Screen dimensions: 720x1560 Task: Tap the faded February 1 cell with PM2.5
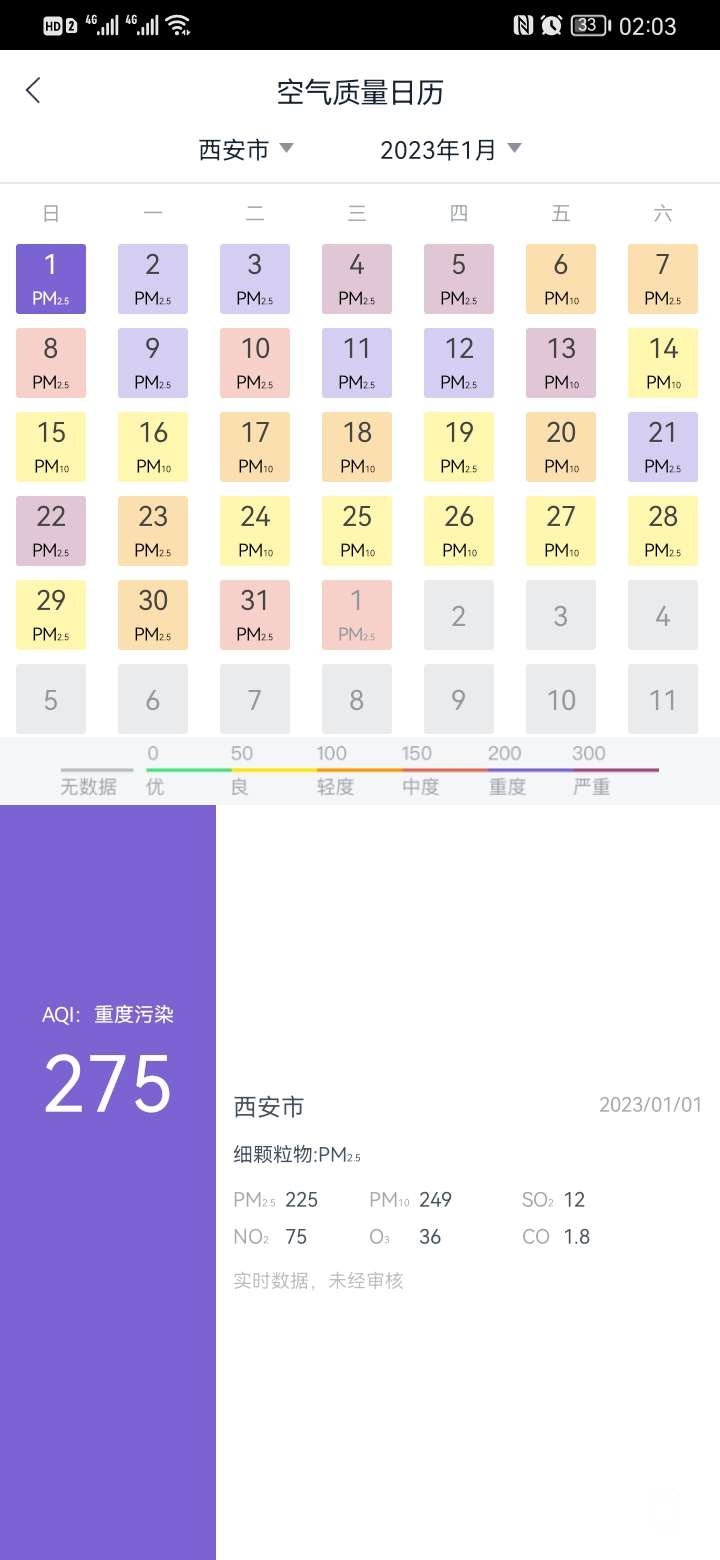coord(357,615)
